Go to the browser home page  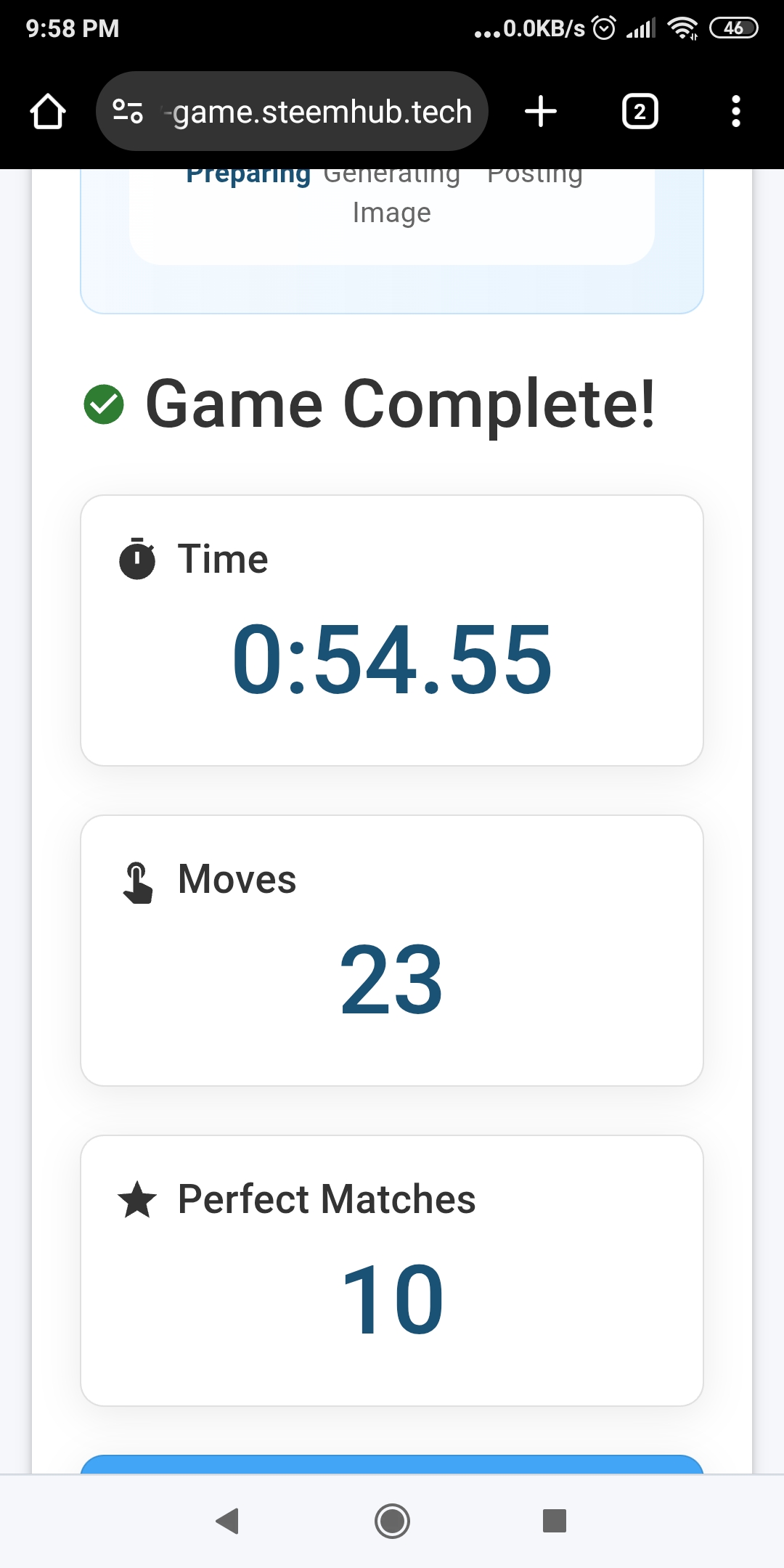pyautogui.click(x=48, y=112)
